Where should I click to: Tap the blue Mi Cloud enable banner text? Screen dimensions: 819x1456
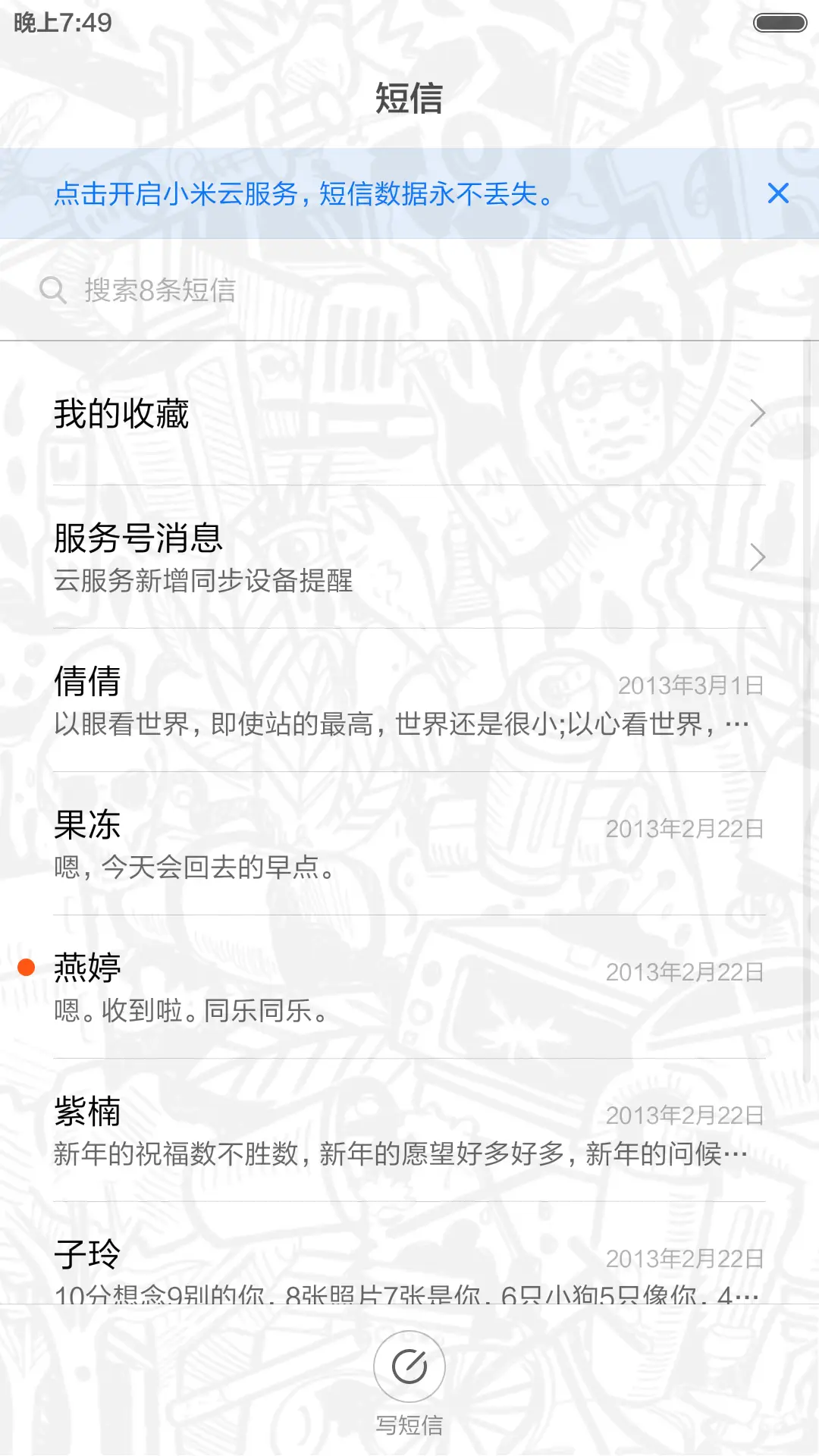click(x=303, y=196)
